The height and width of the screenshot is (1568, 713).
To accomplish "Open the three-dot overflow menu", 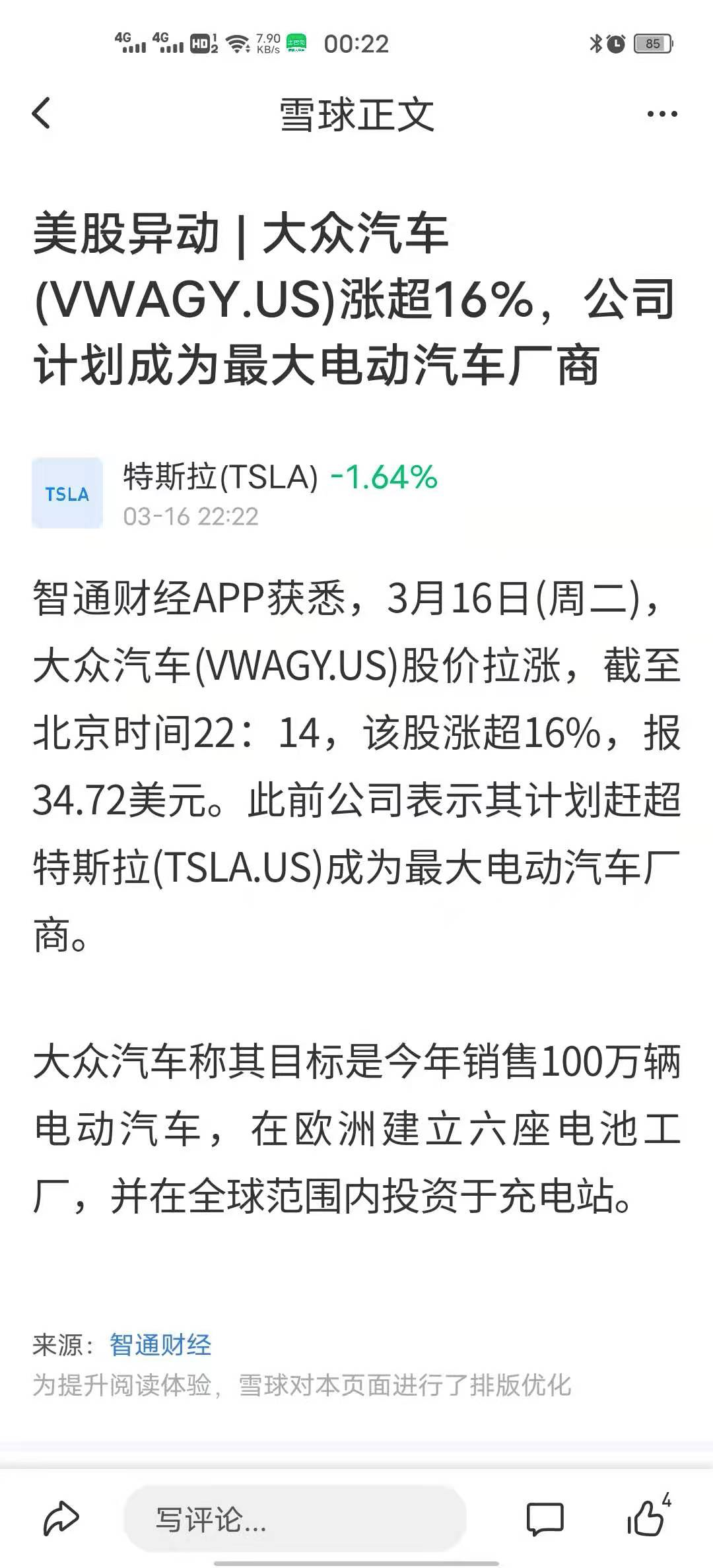I will (662, 114).
